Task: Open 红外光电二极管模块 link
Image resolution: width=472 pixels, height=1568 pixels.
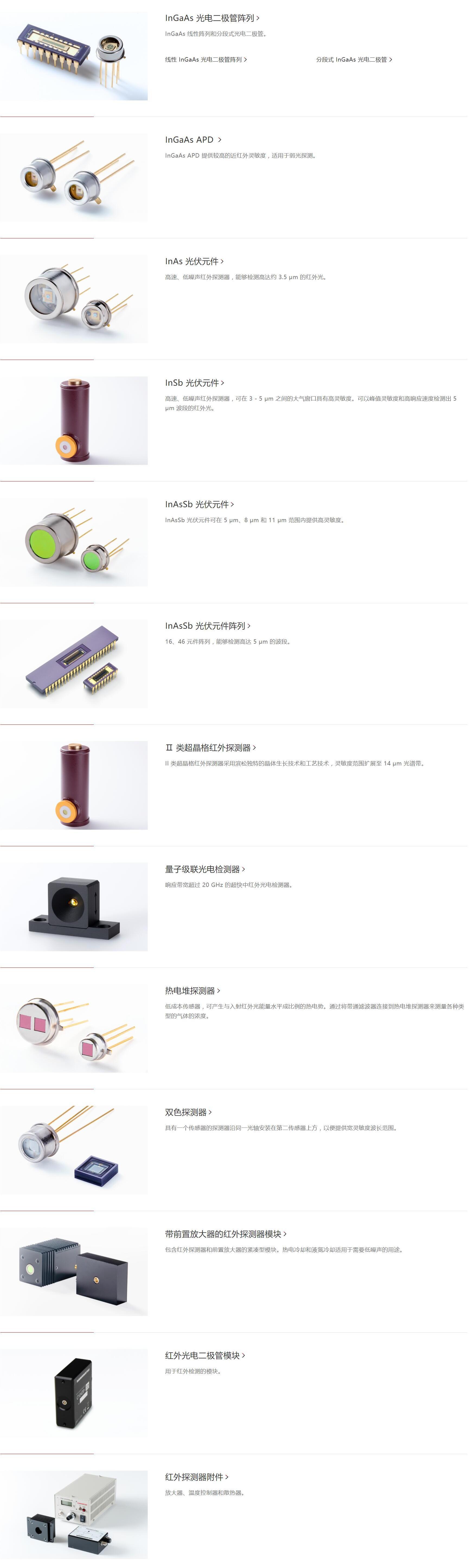Action: 205,1356
